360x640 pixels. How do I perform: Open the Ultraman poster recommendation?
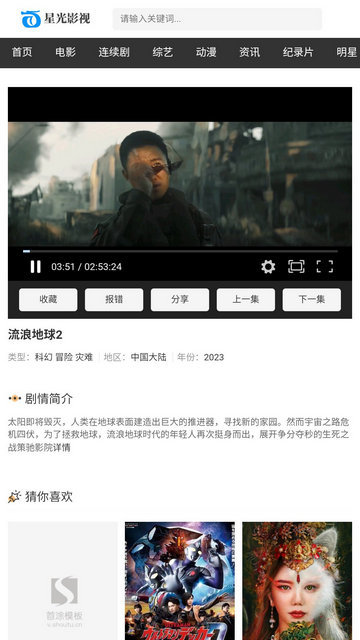[180, 581]
